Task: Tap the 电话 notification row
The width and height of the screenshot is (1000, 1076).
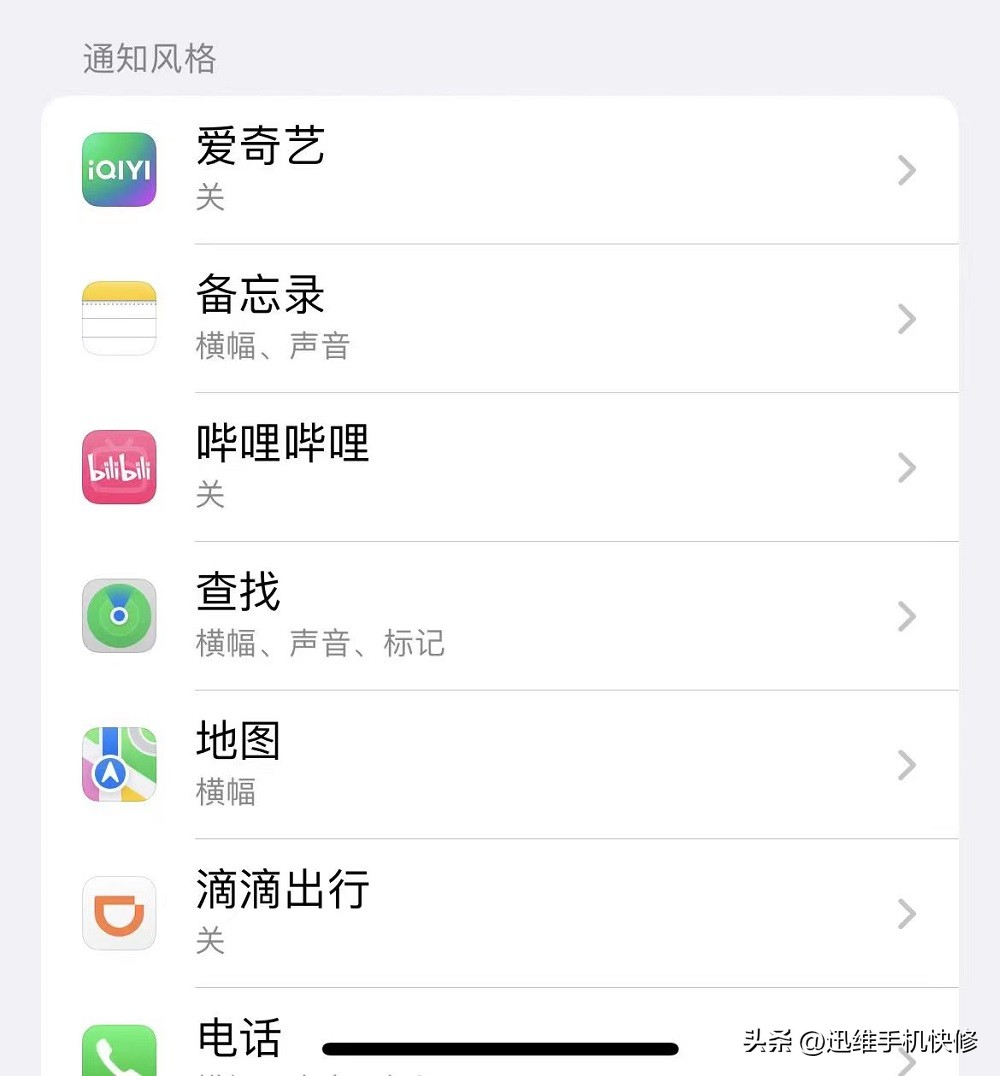Action: (x=238, y=1038)
